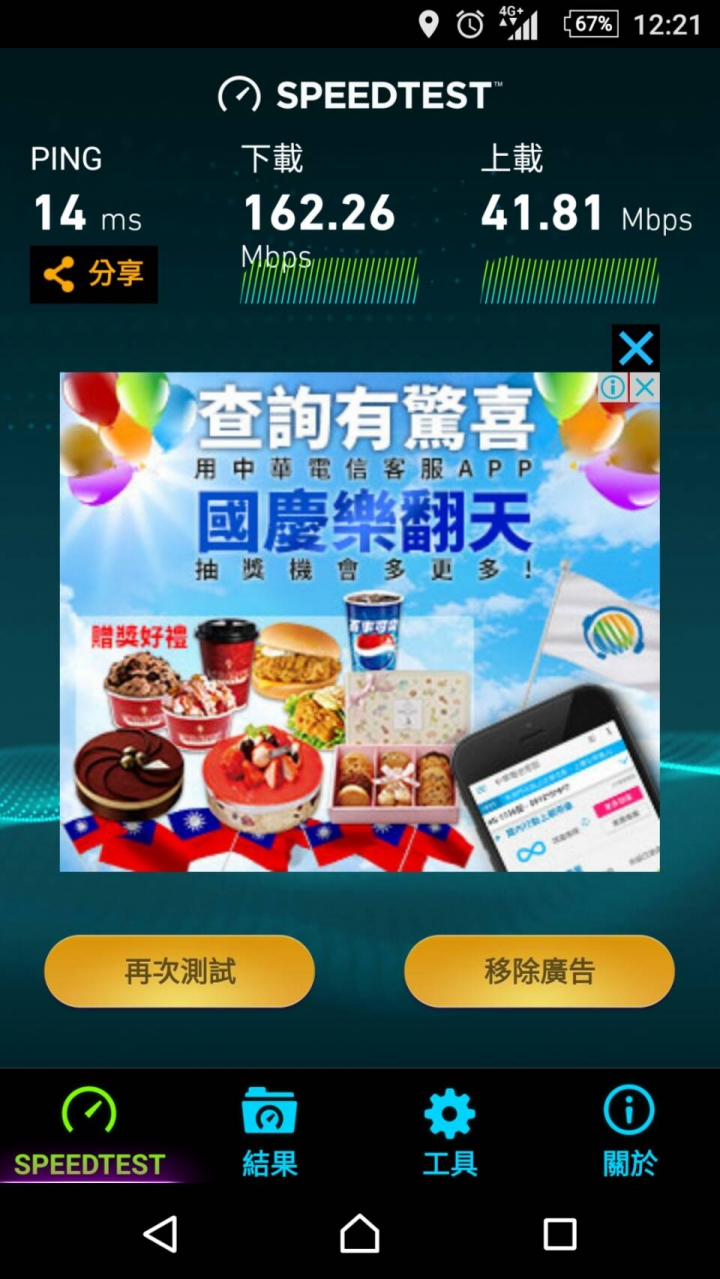Switch to the 工具 tools tab
720x1279 pixels.
coord(450,1131)
